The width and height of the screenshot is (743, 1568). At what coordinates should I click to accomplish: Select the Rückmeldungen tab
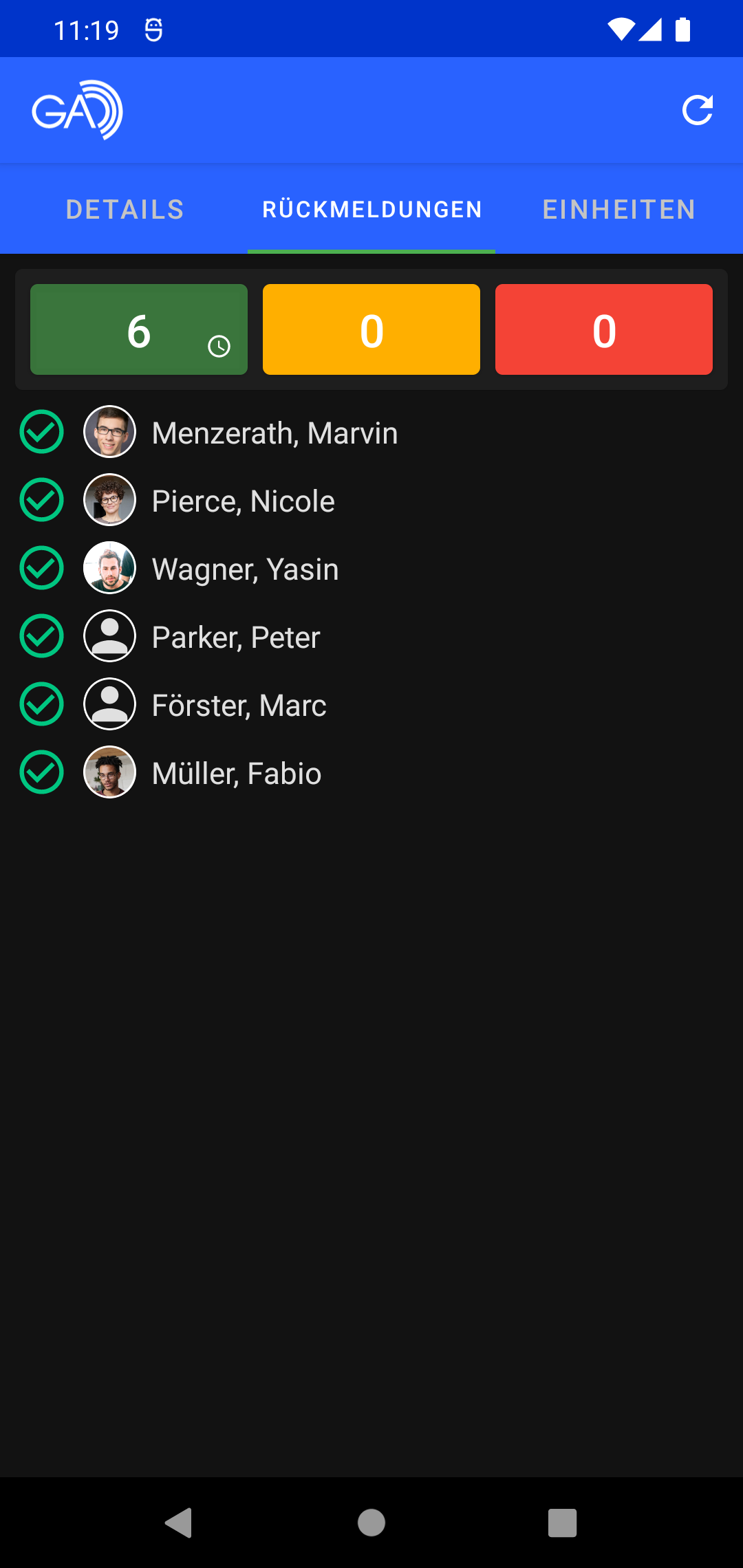point(371,210)
